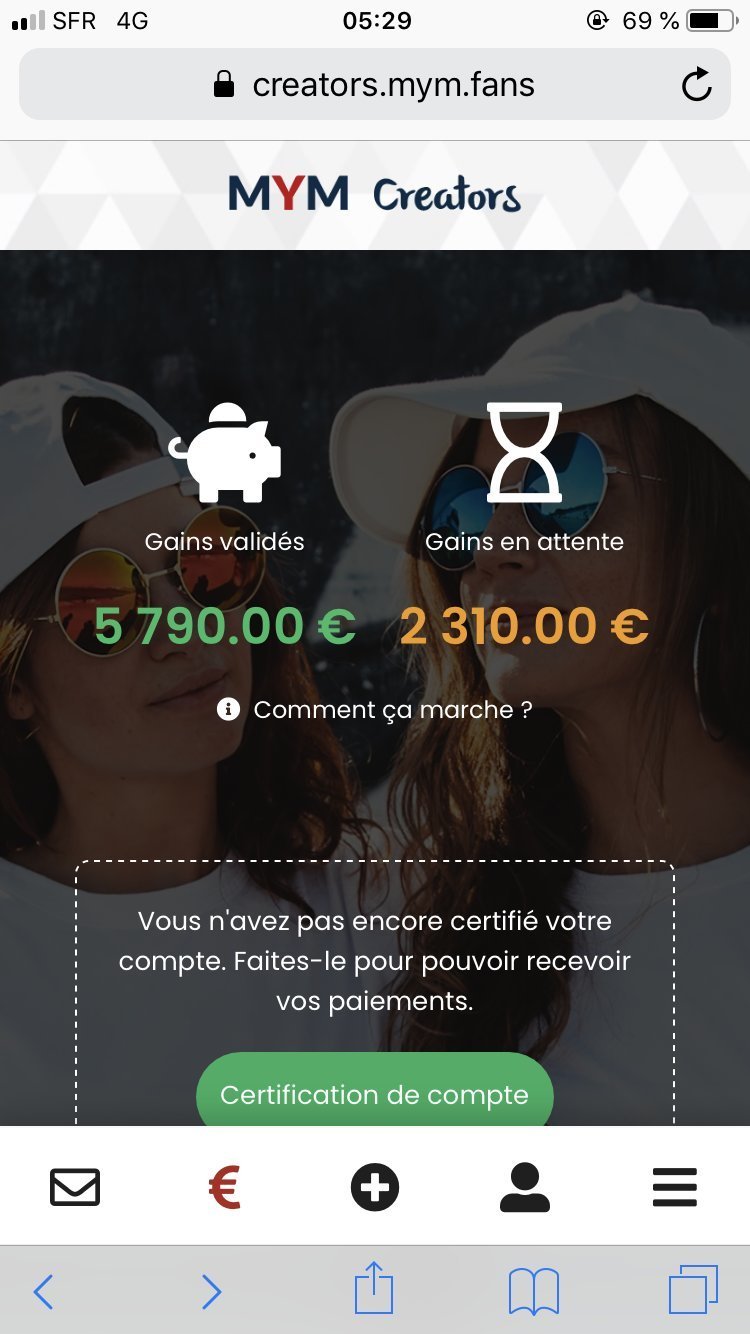Viewport: 750px width, 1334px height.
Task: Open the profile tab
Action: [x=524, y=1188]
